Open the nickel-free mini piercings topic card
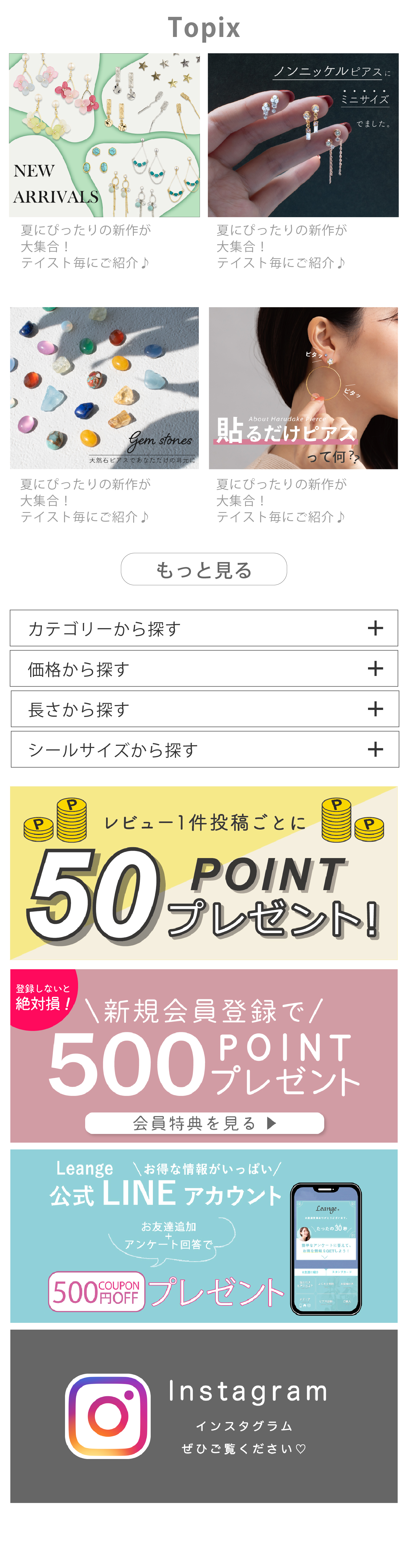 [303, 135]
